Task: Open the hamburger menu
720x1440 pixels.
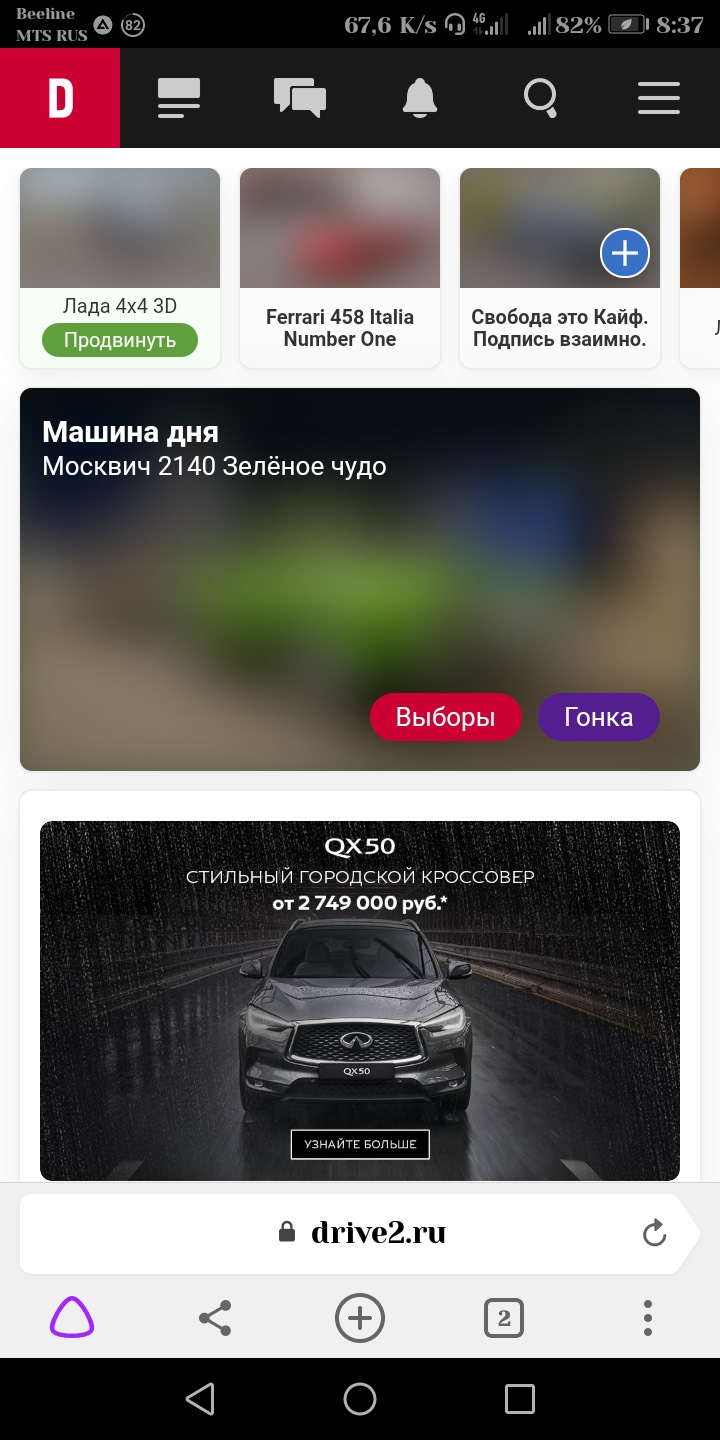Action: pyautogui.click(x=659, y=98)
